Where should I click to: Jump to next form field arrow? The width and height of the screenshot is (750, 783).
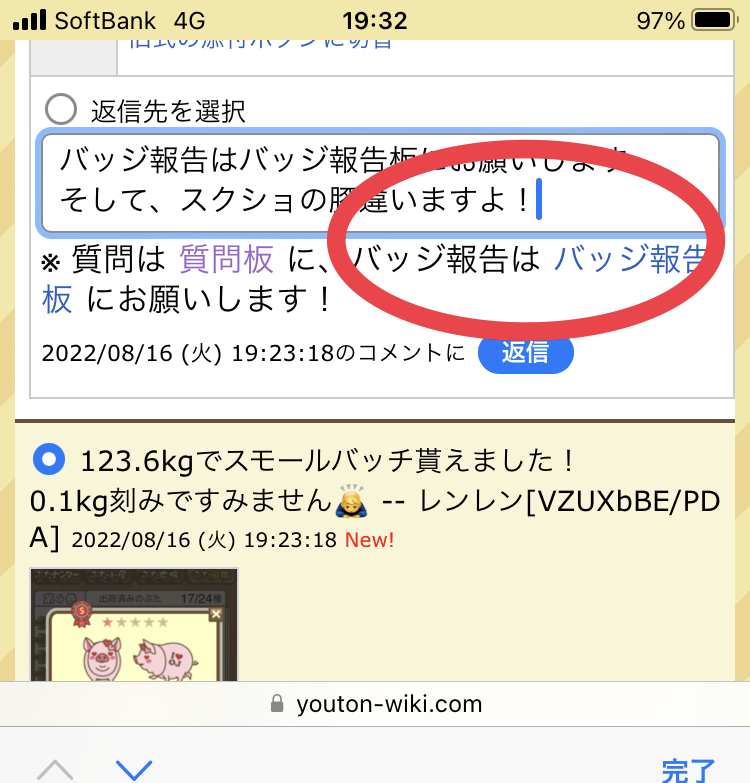pyautogui.click(x=133, y=768)
